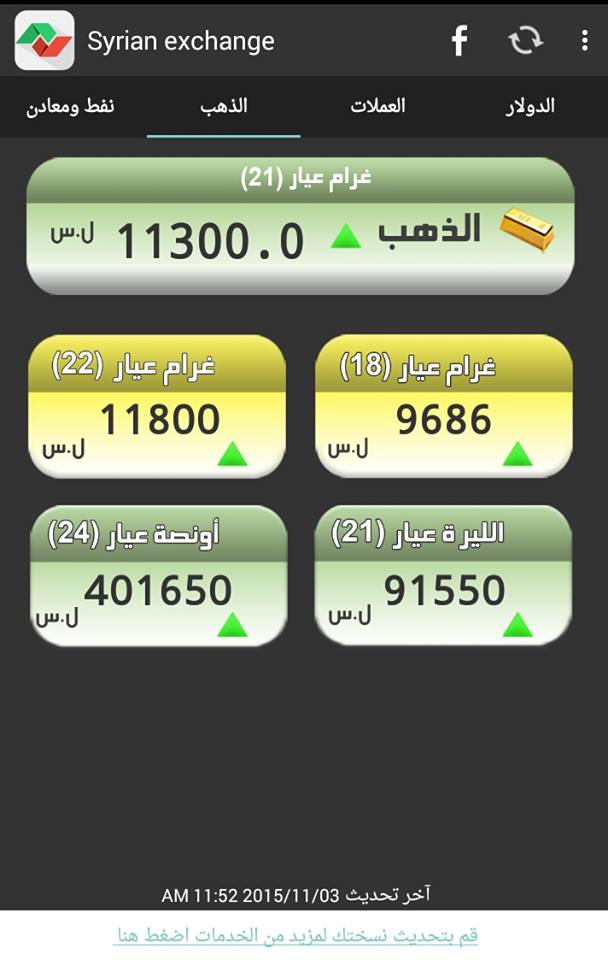Tap the update link قم بتحديث نسختك
The height and width of the screenshot is (960, 608).
click(297, 936)
